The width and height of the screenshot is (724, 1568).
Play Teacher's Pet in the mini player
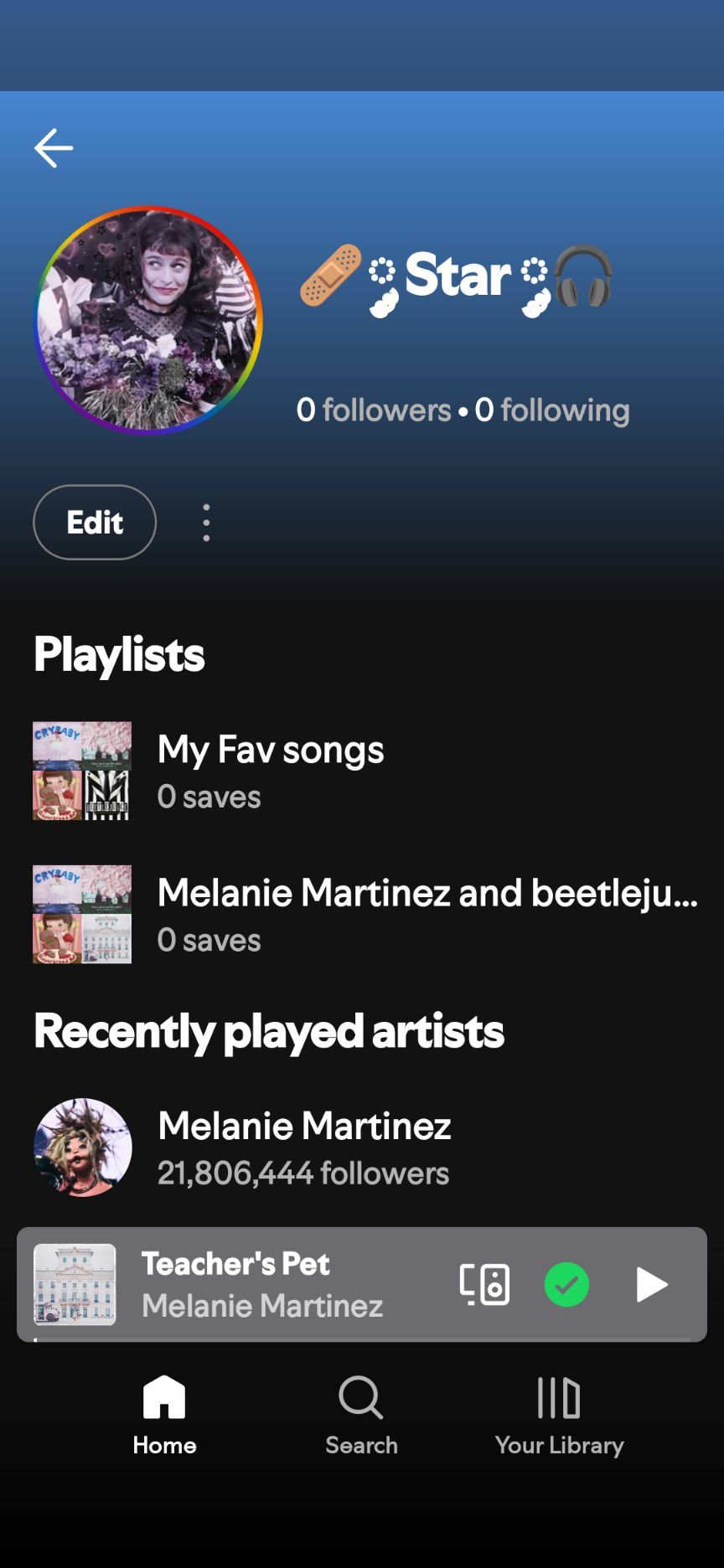pyautogui.click(x=651, y=1284)
